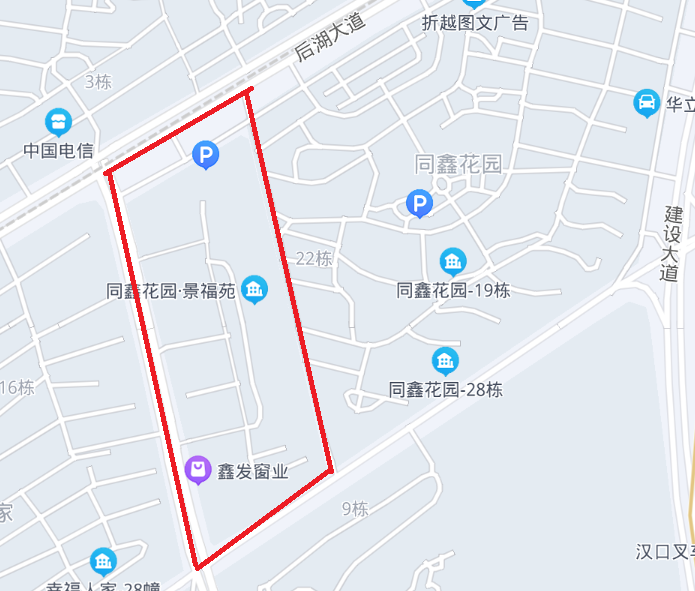Screen dimensions: 695x591
Task: Select the 中国电信 map marker
Action: pos(59,123)
